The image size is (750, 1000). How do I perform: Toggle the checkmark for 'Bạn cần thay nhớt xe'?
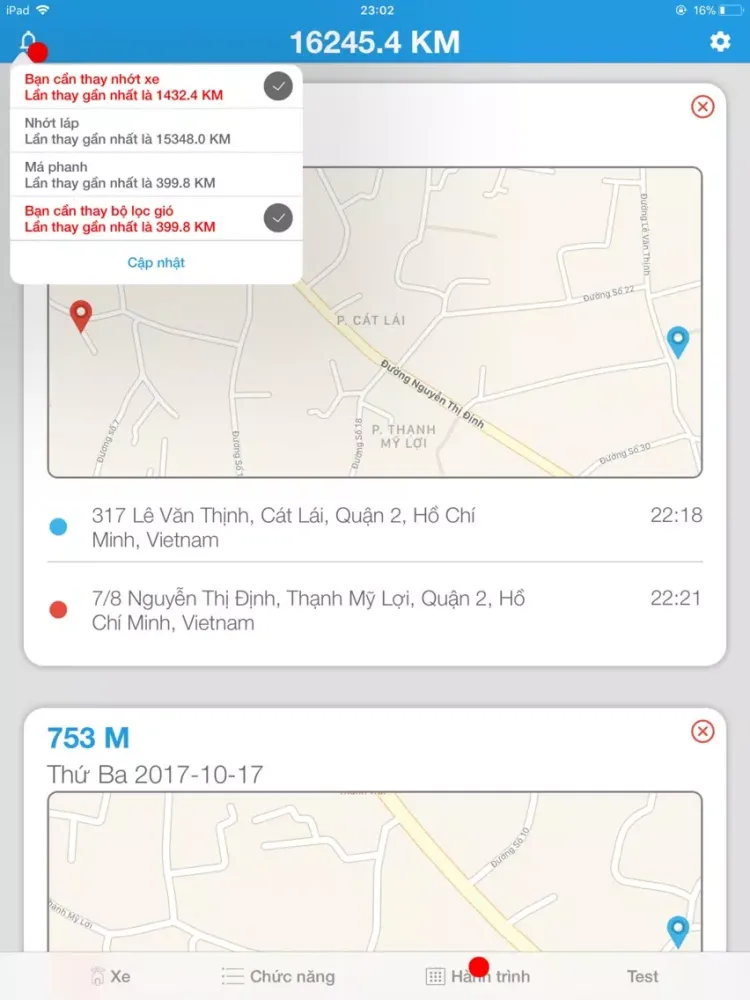pyautogui.click(x=276, y=84)
